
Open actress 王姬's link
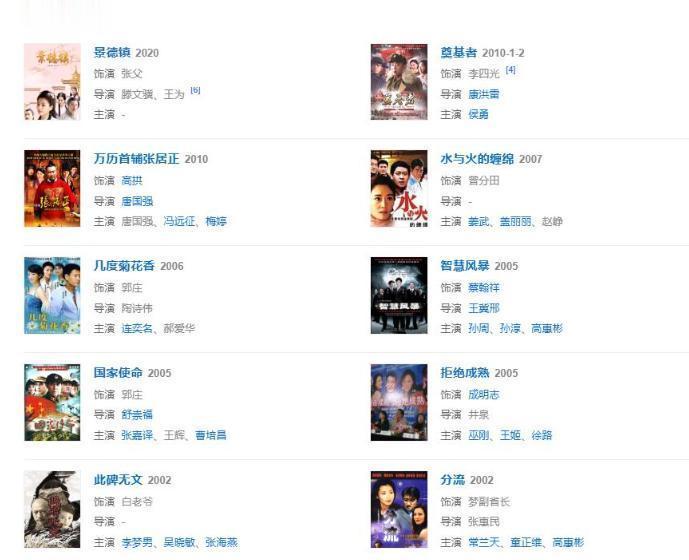509,436
